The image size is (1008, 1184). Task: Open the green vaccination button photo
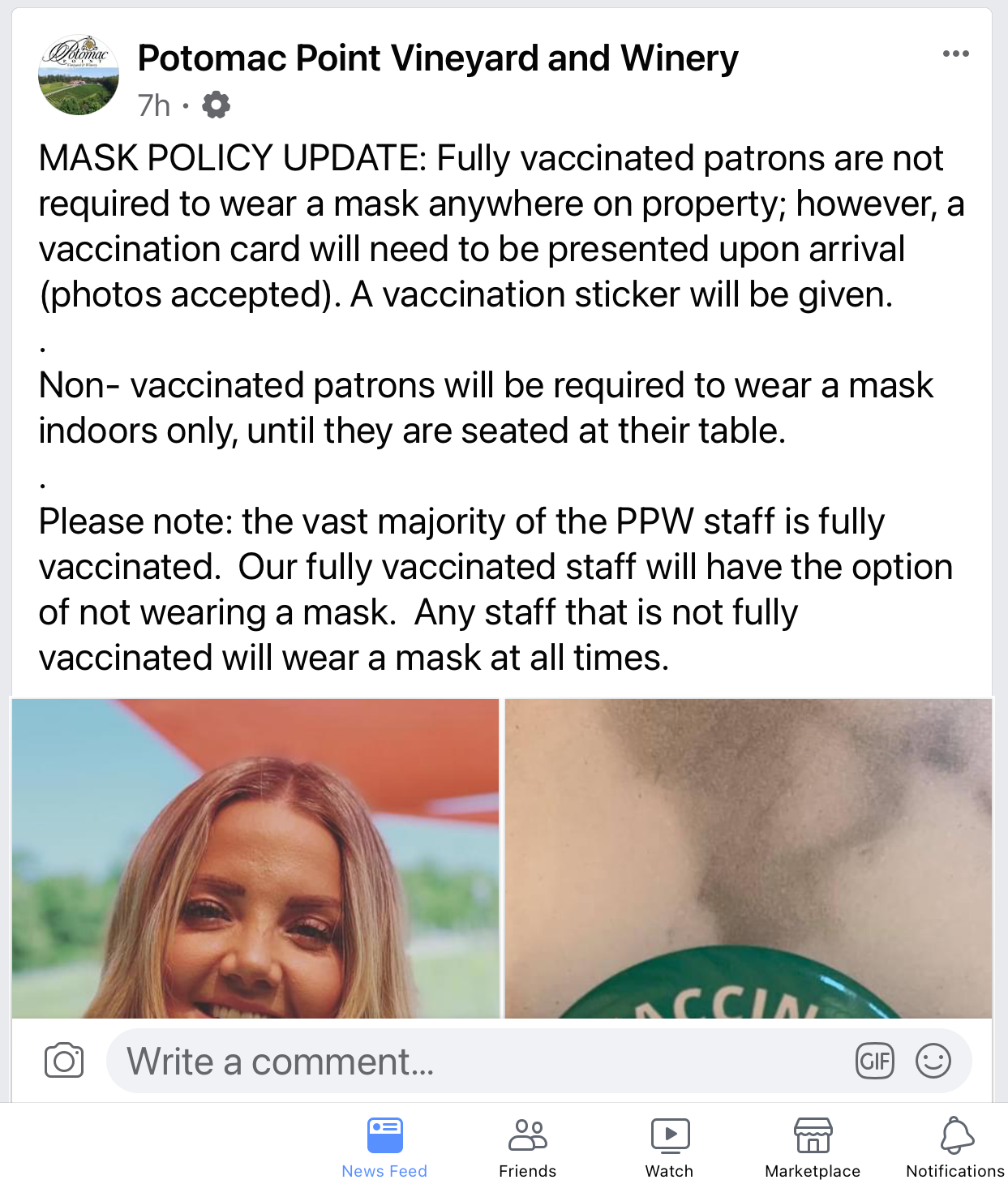[x=748, y=858]
